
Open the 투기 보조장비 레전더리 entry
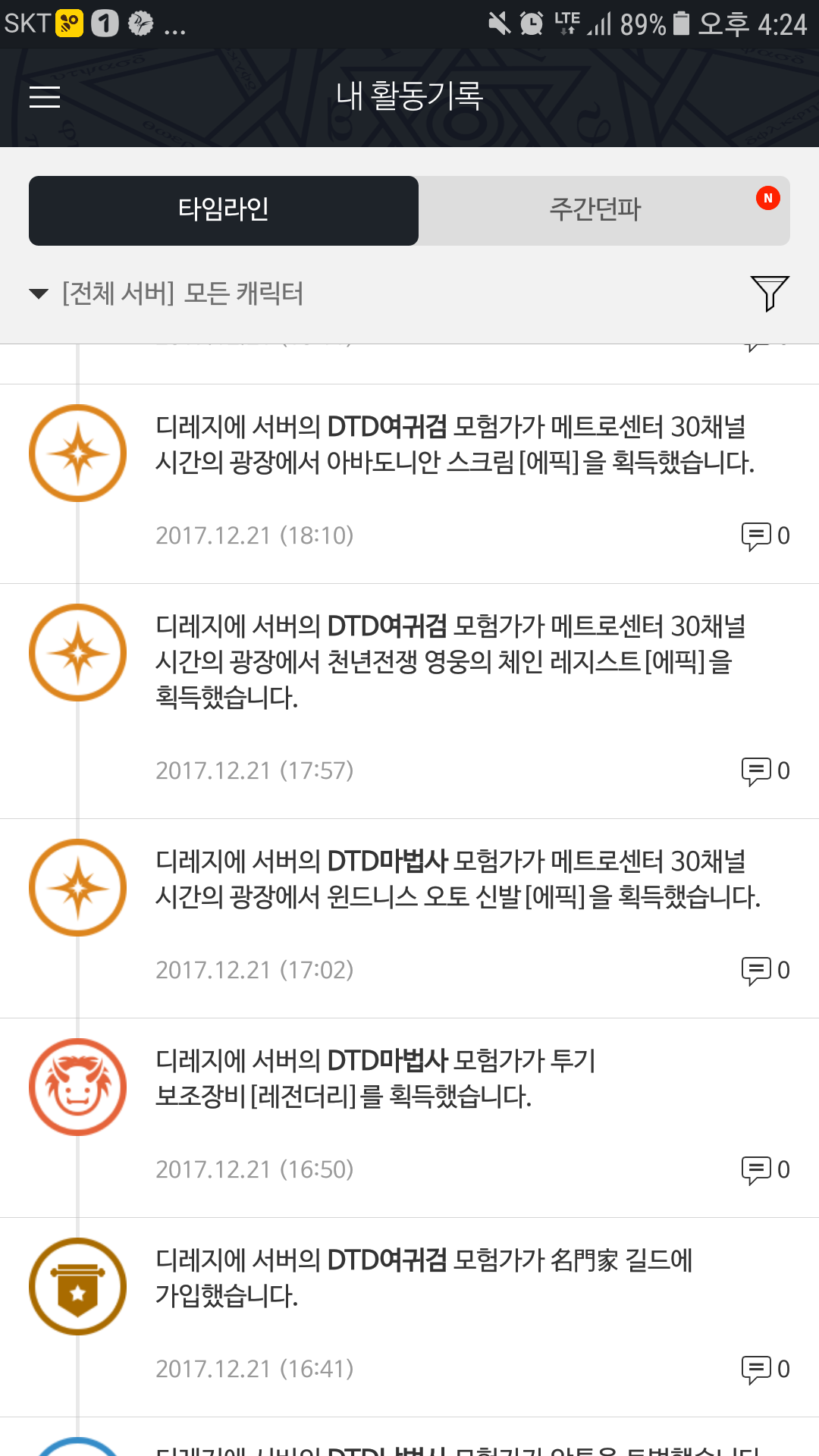pos(409,1118)
